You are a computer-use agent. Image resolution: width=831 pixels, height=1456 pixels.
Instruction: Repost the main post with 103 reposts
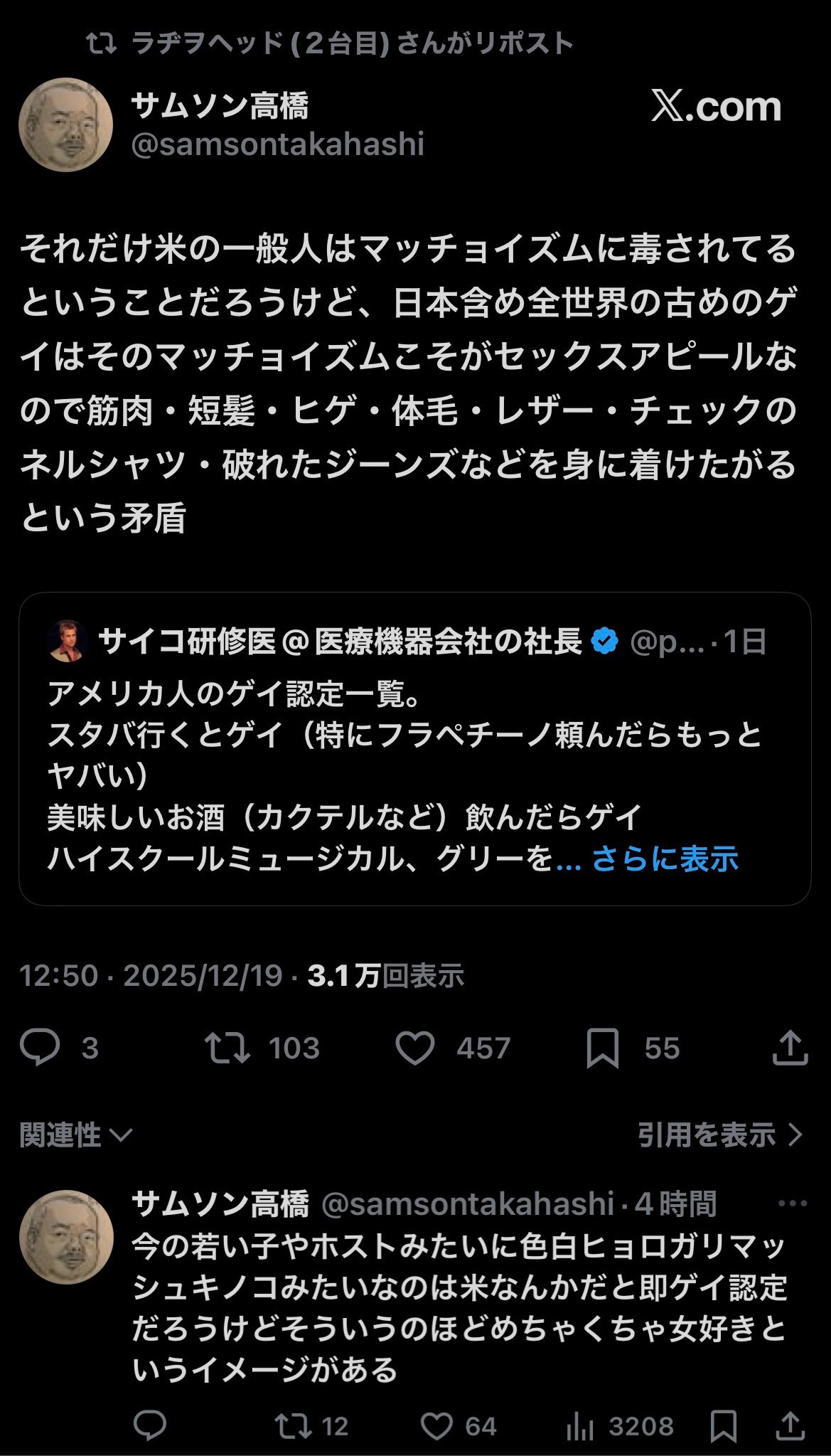click(227, 1048)
